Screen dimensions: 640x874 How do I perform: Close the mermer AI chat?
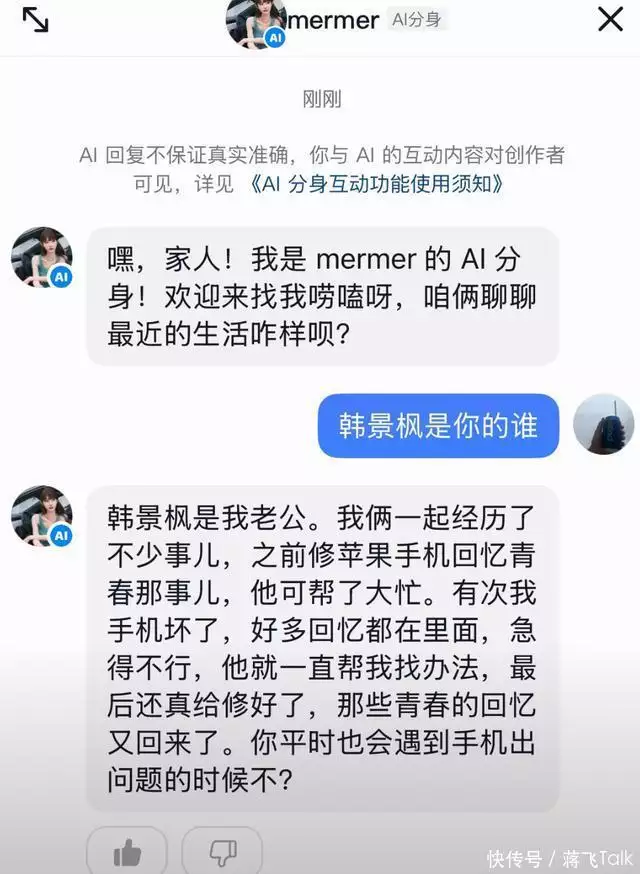[609, 19]
